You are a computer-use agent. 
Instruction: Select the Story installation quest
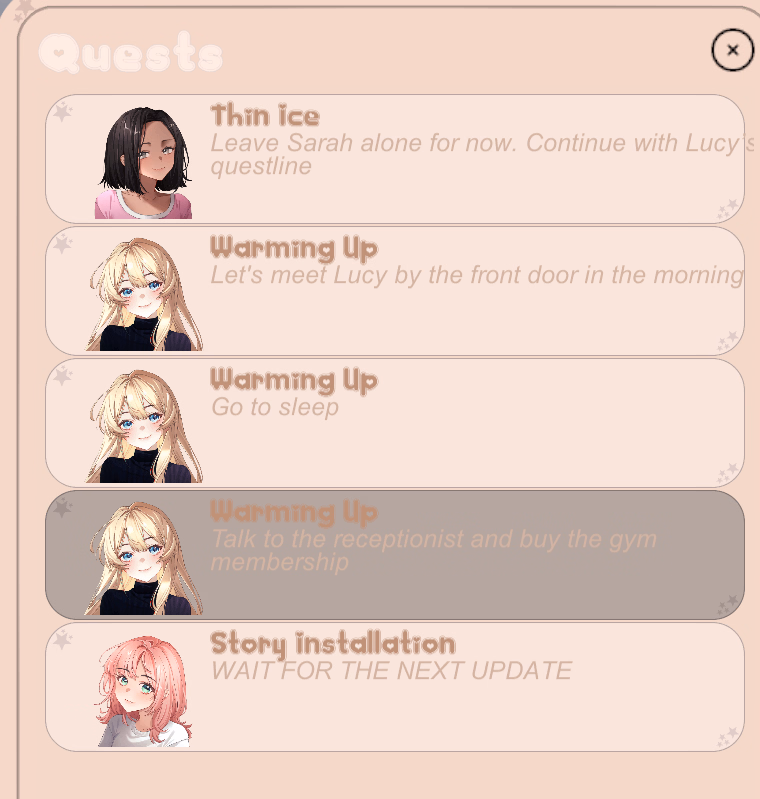tap(395, 686)
